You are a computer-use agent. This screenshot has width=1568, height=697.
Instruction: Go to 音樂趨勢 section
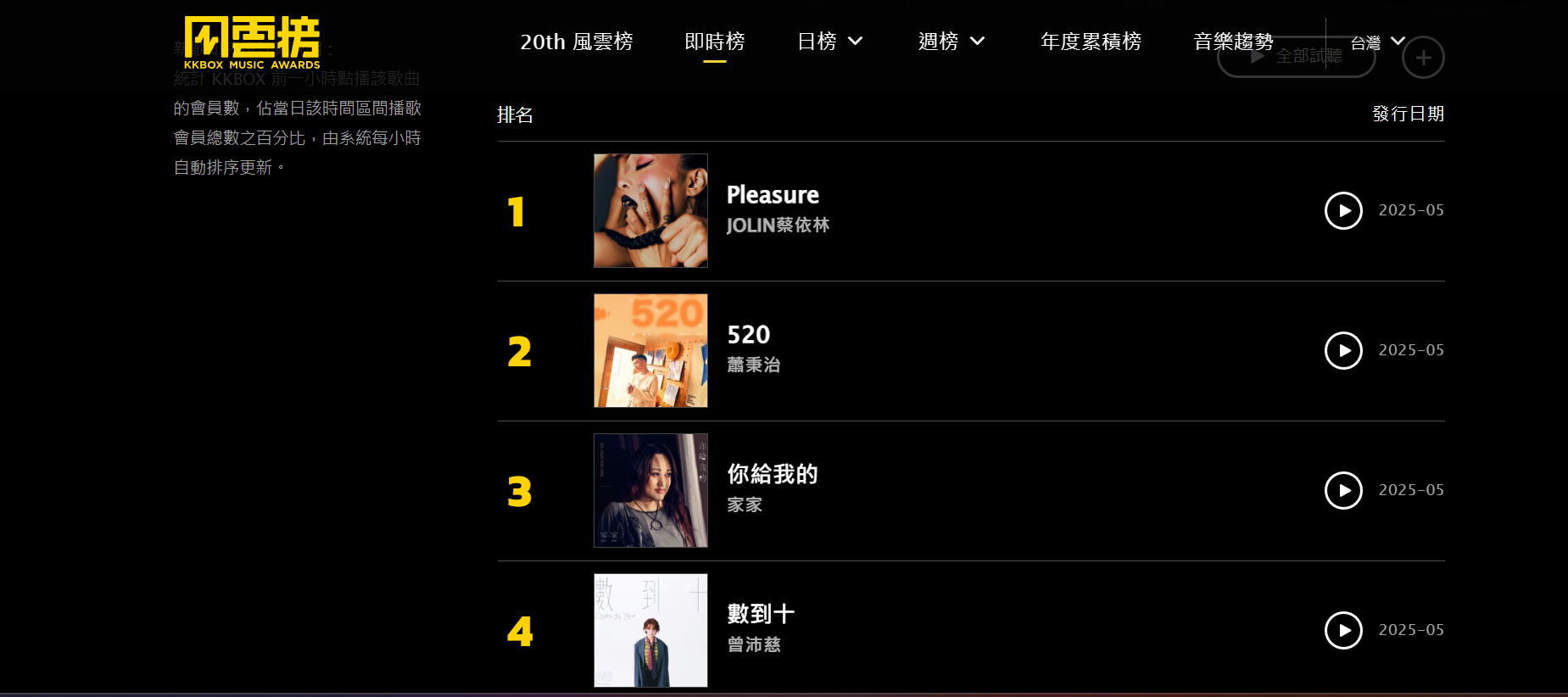click(x=1232, y=42)
